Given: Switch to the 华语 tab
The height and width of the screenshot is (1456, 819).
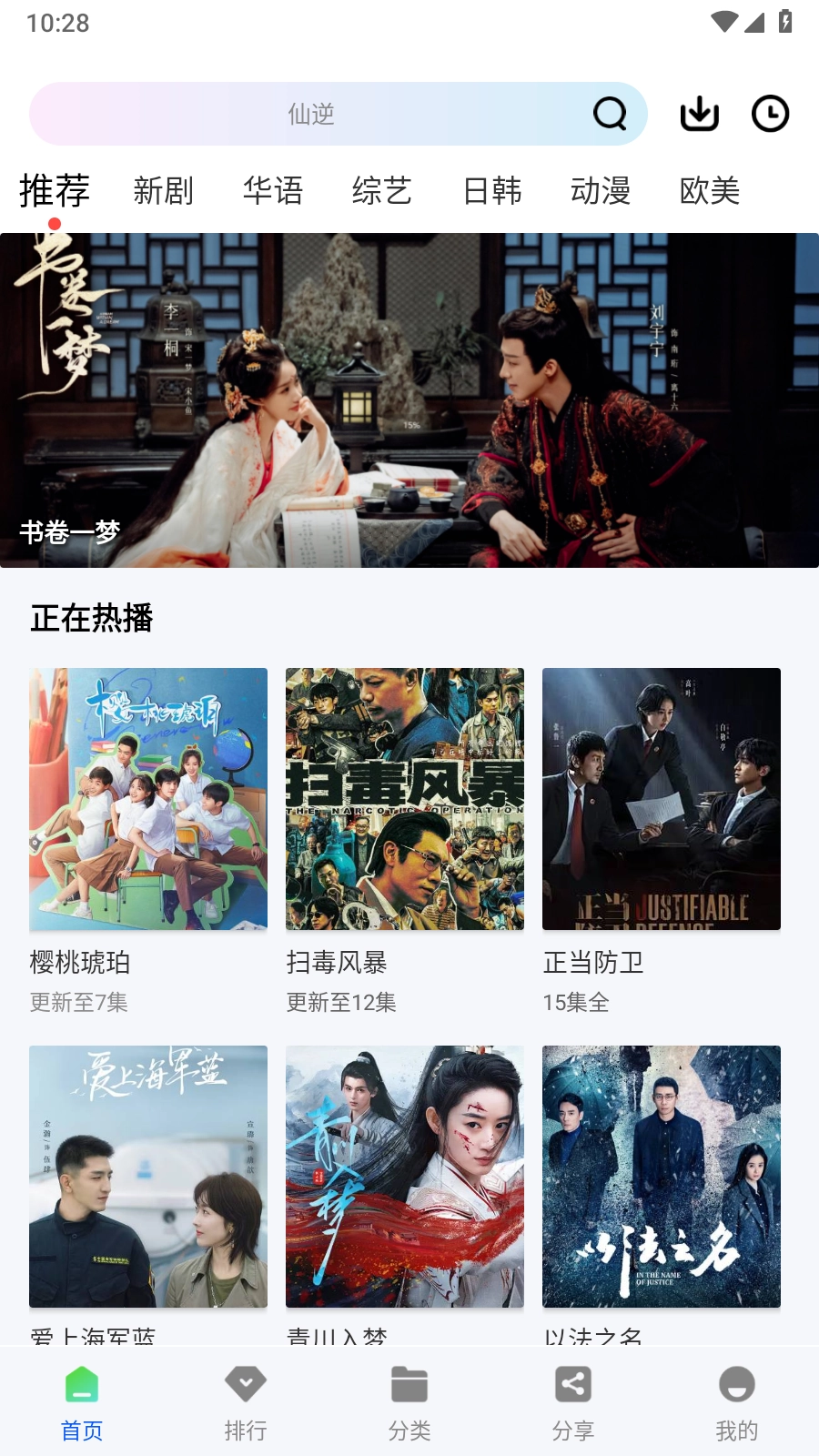Looking at the screenshot, I should (x=273, y=191).
